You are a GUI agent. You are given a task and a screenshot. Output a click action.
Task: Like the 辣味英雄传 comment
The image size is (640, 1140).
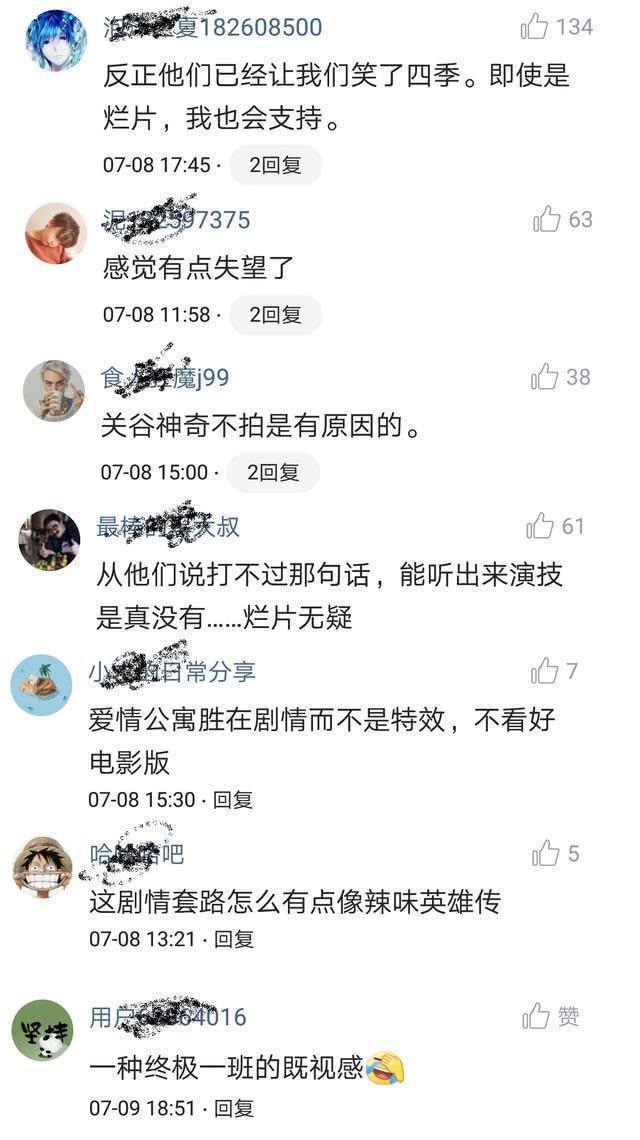click(546, 854)
